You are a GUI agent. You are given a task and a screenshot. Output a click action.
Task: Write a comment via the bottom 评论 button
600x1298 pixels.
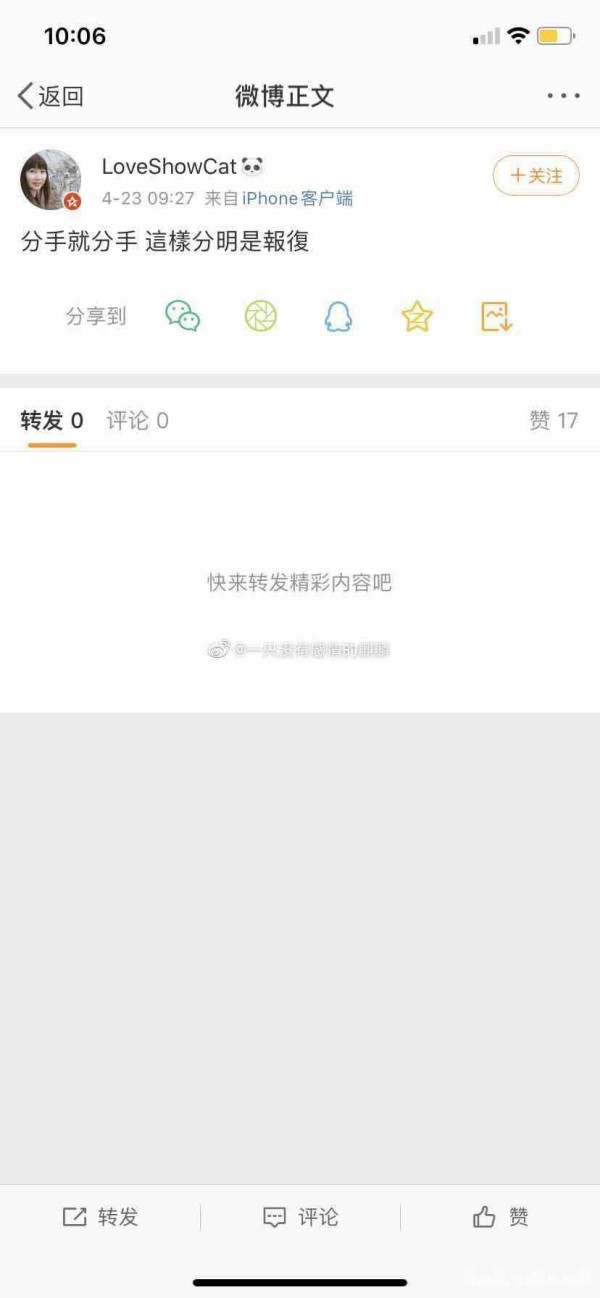coord(300,1217)
